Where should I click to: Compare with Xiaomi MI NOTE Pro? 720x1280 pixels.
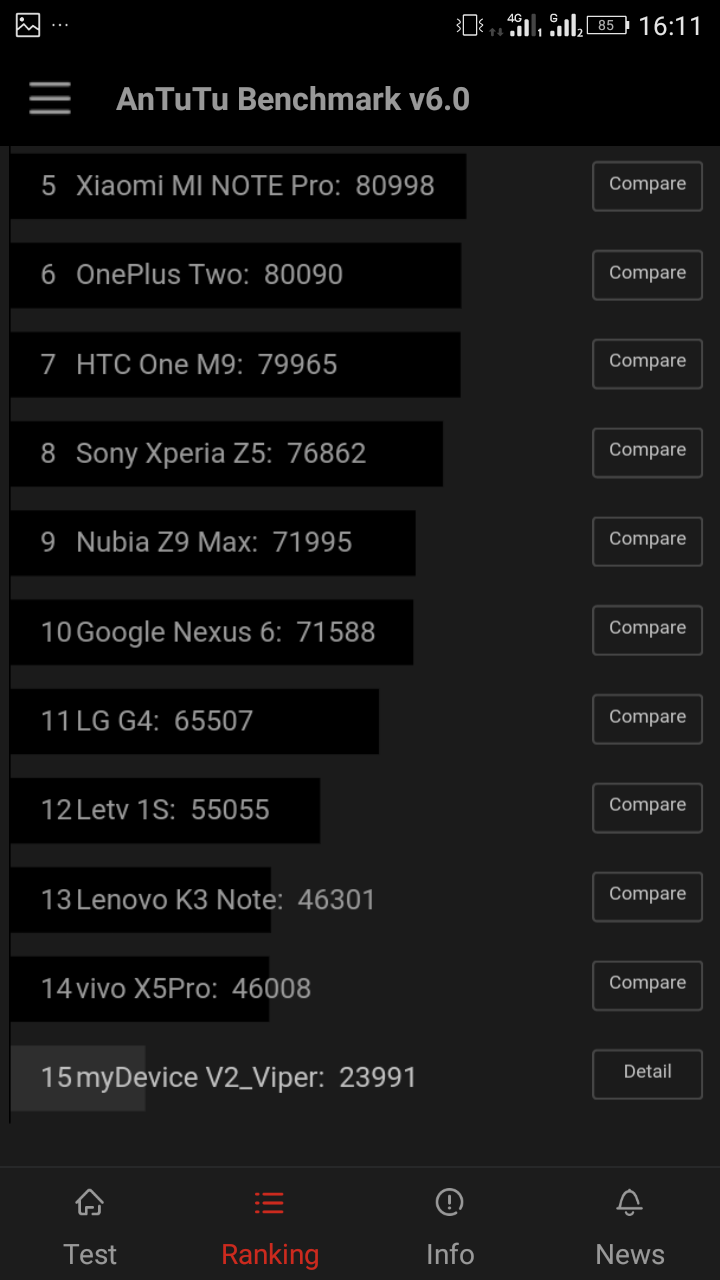coord(647,186)
